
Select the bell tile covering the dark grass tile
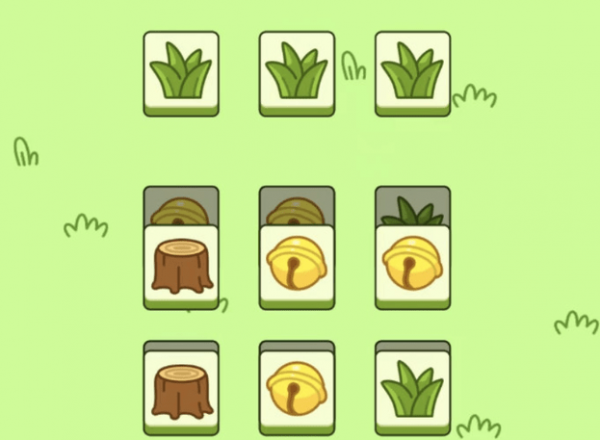click(x=413, y=266)
